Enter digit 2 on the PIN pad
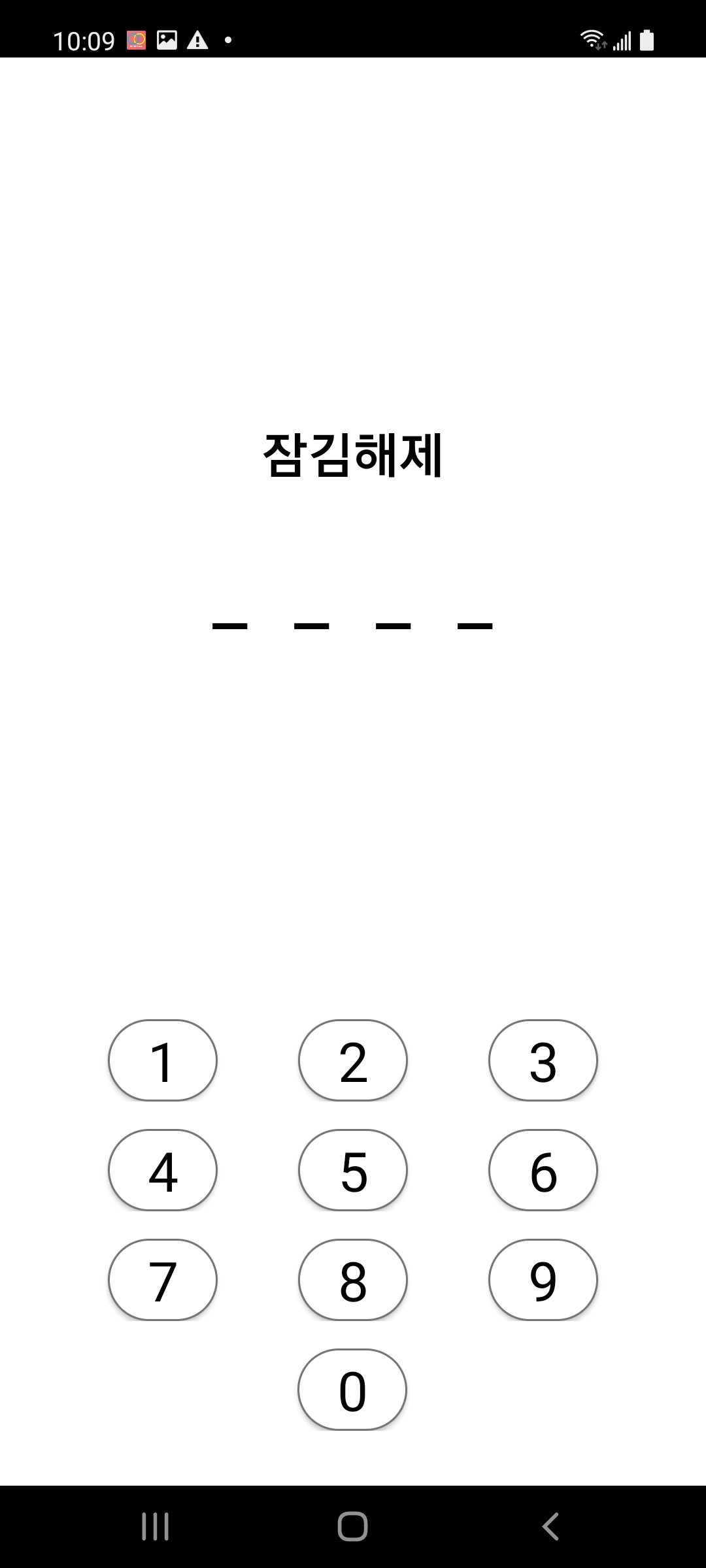This screenshot has height=1568, width=706. [x=353, y=1060]
